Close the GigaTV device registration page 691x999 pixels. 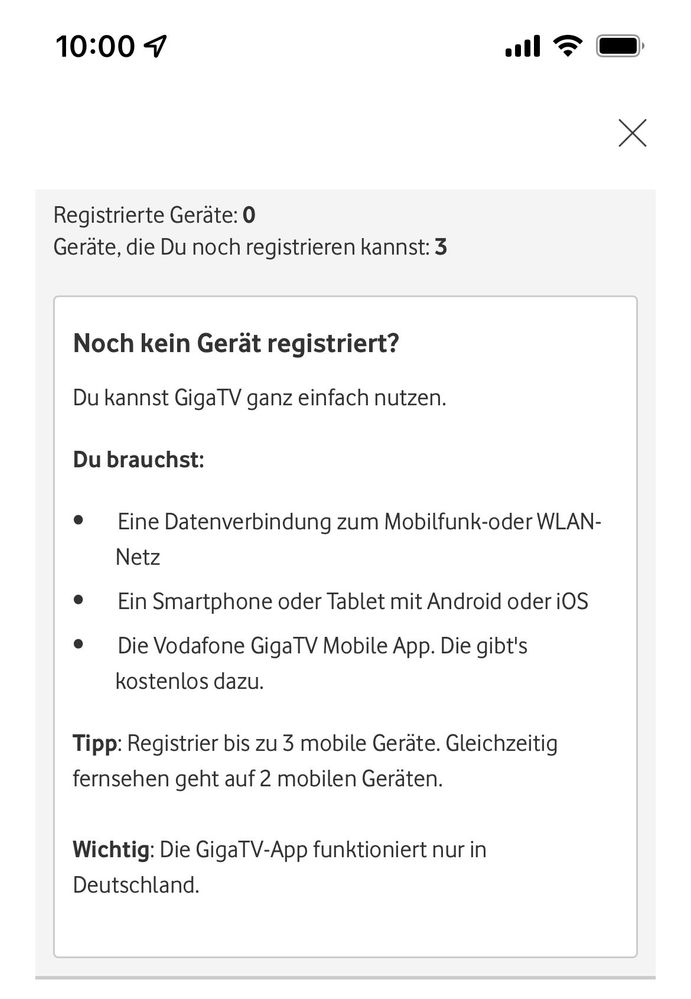[632, 133]
